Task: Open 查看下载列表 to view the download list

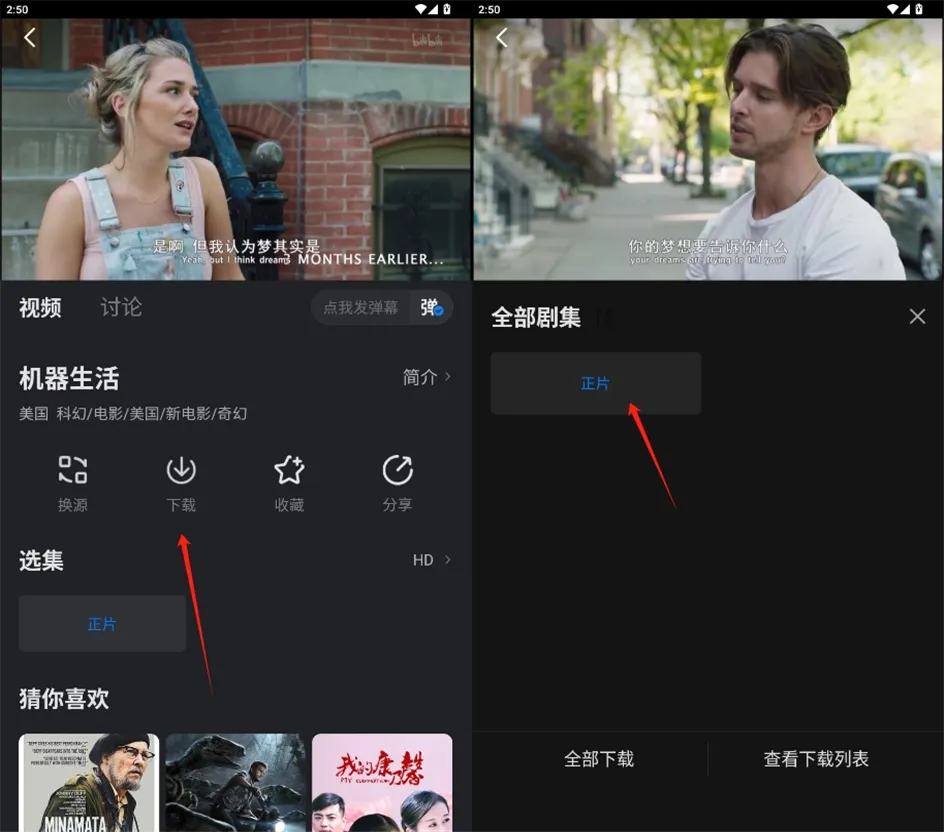Action: (816, 759)
